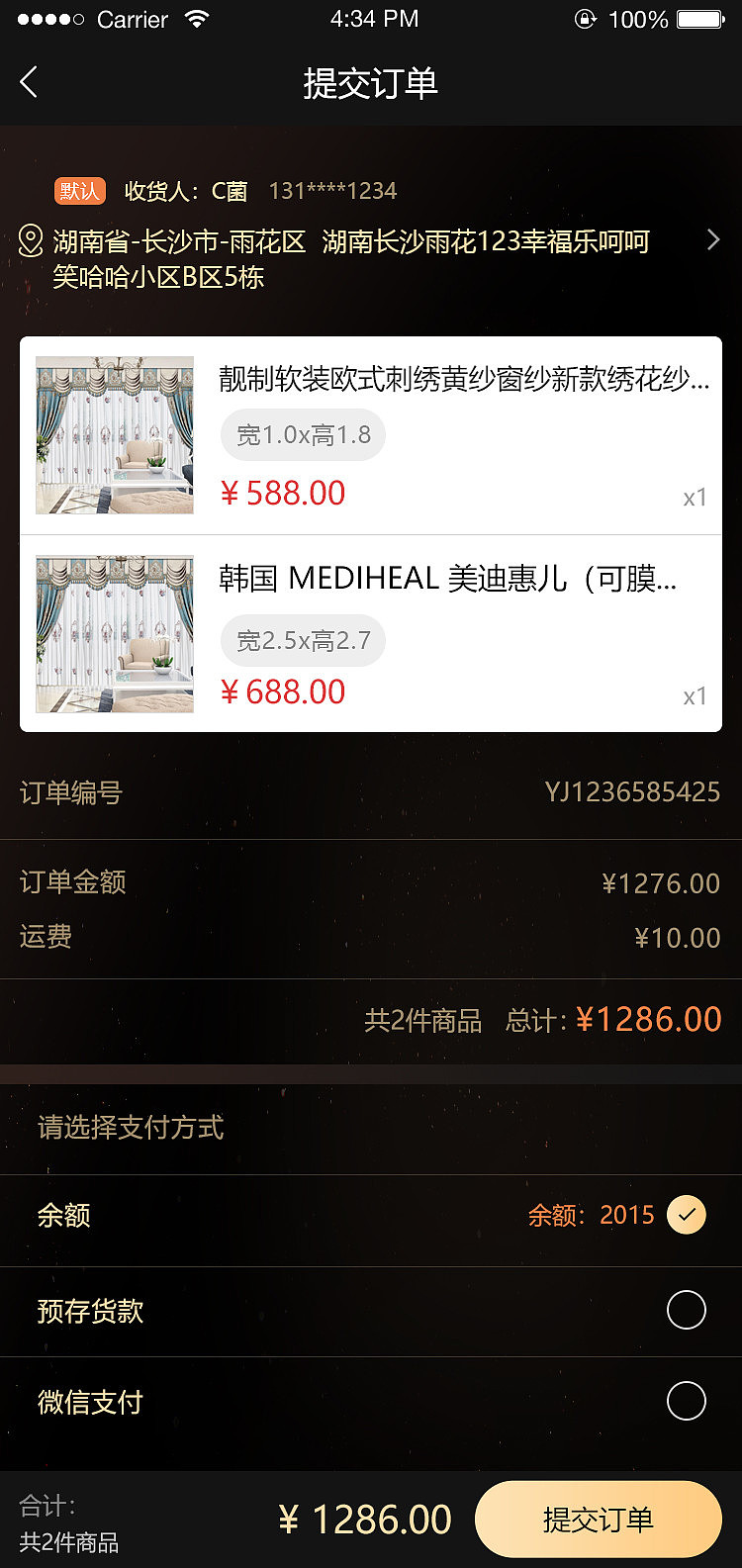
Task: Click the battery indicator icon
Action: coord(698,18)
